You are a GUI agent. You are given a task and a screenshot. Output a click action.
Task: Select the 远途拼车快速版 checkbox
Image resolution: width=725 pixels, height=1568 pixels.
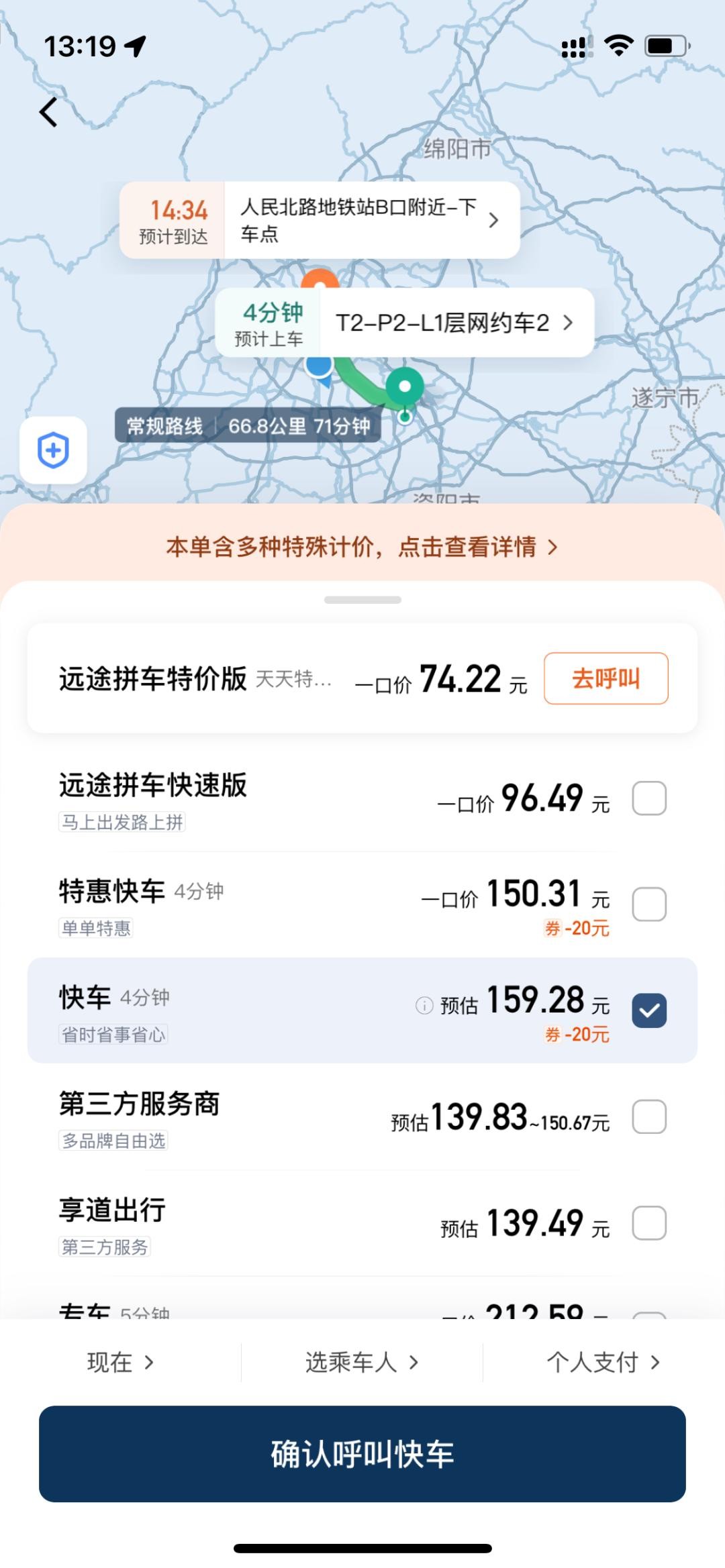(x=649, y=798)
